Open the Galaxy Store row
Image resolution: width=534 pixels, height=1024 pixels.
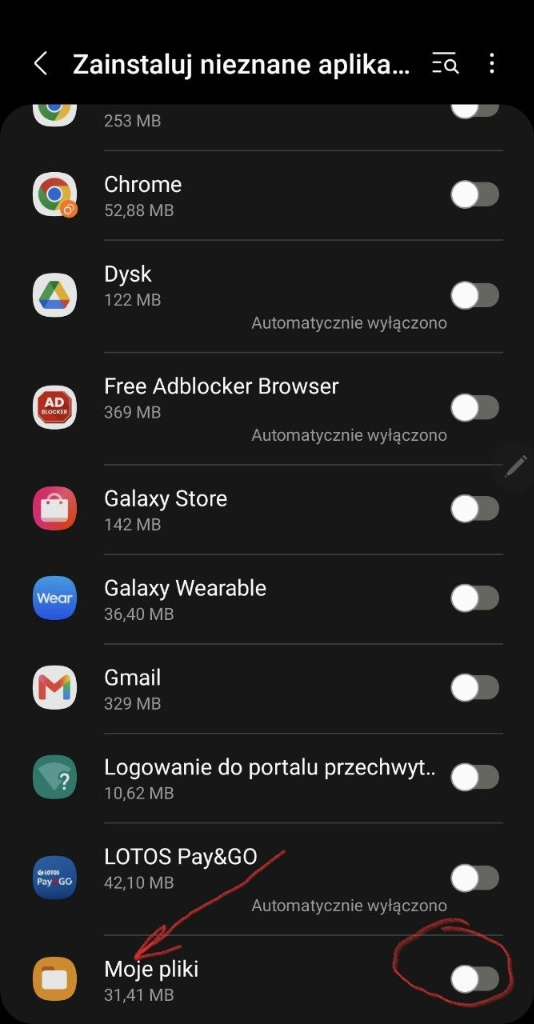click(268, 509)
